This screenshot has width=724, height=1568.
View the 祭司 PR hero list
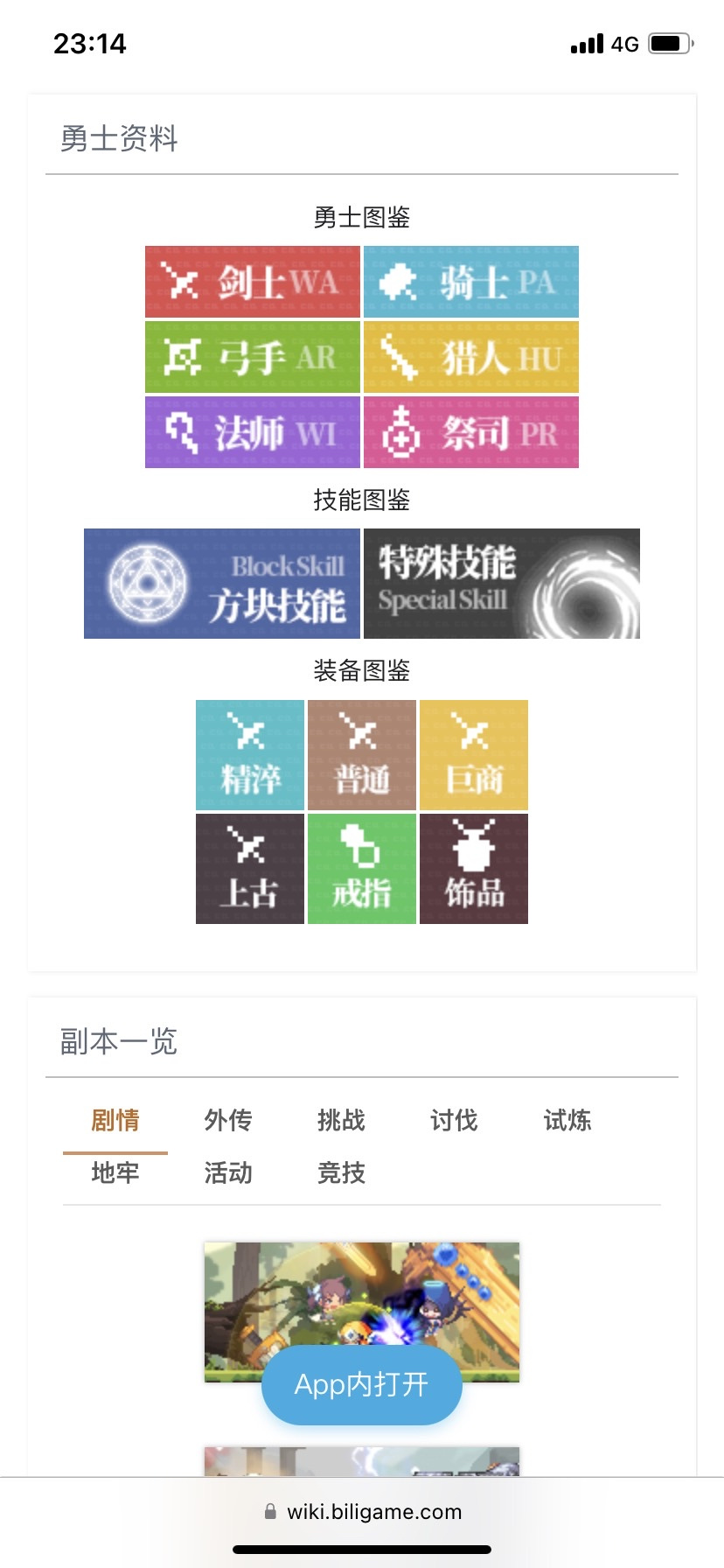pos(471,432)
